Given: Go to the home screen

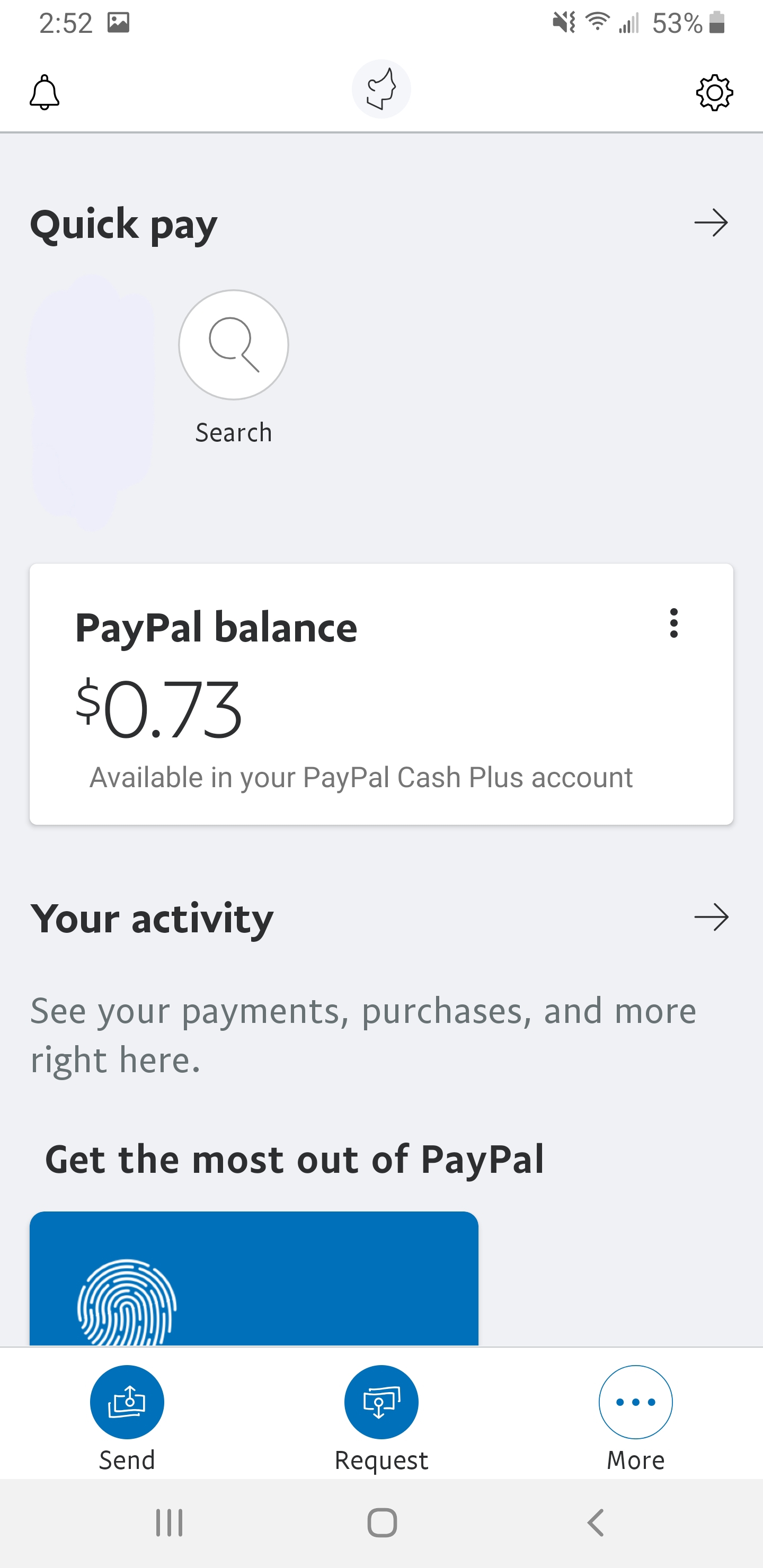Looking at the screenshot, I should click(x=382, y=1523).
